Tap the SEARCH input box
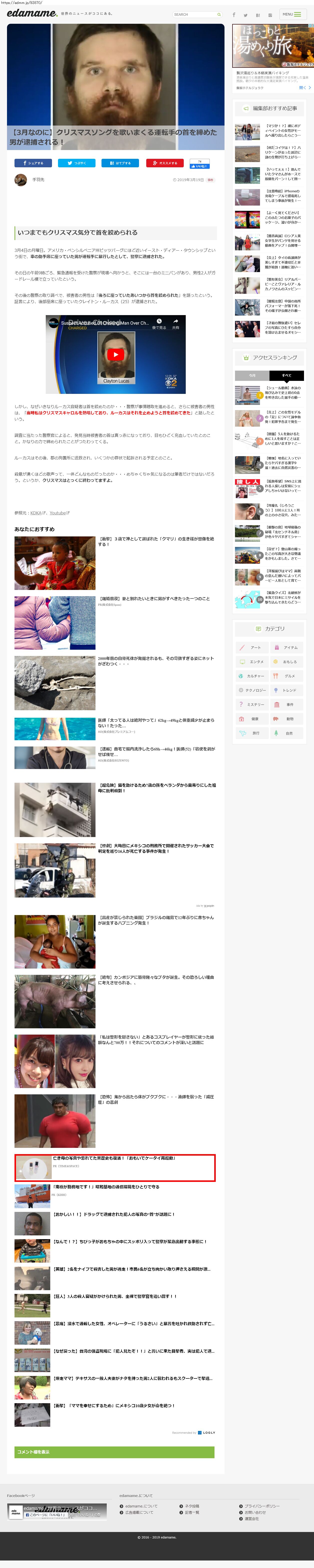The width and height of the screenshot is (314, 1568). 196,15
